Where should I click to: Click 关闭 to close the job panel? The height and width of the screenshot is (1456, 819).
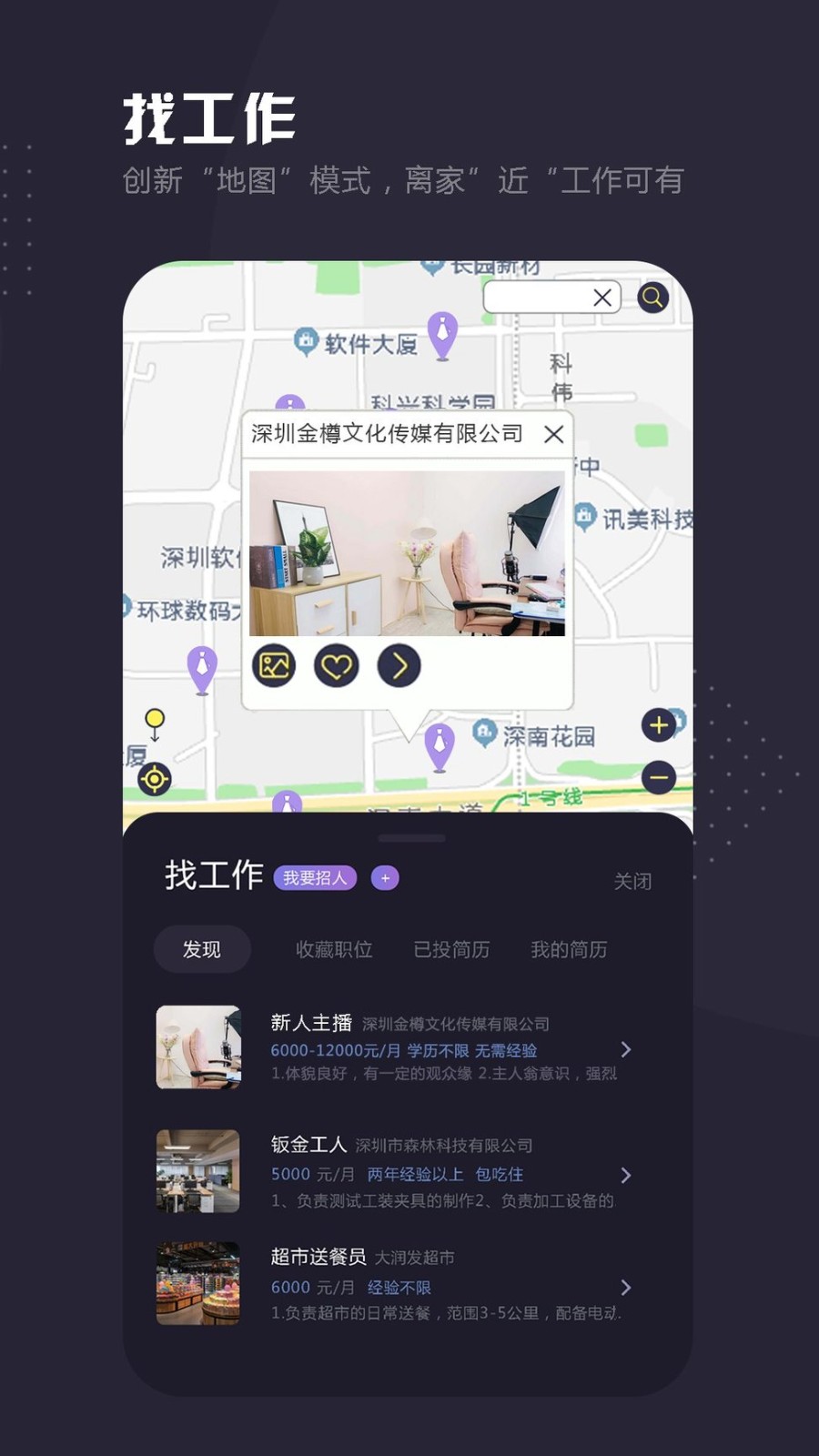pyautogui.click(x=634, y=881)
